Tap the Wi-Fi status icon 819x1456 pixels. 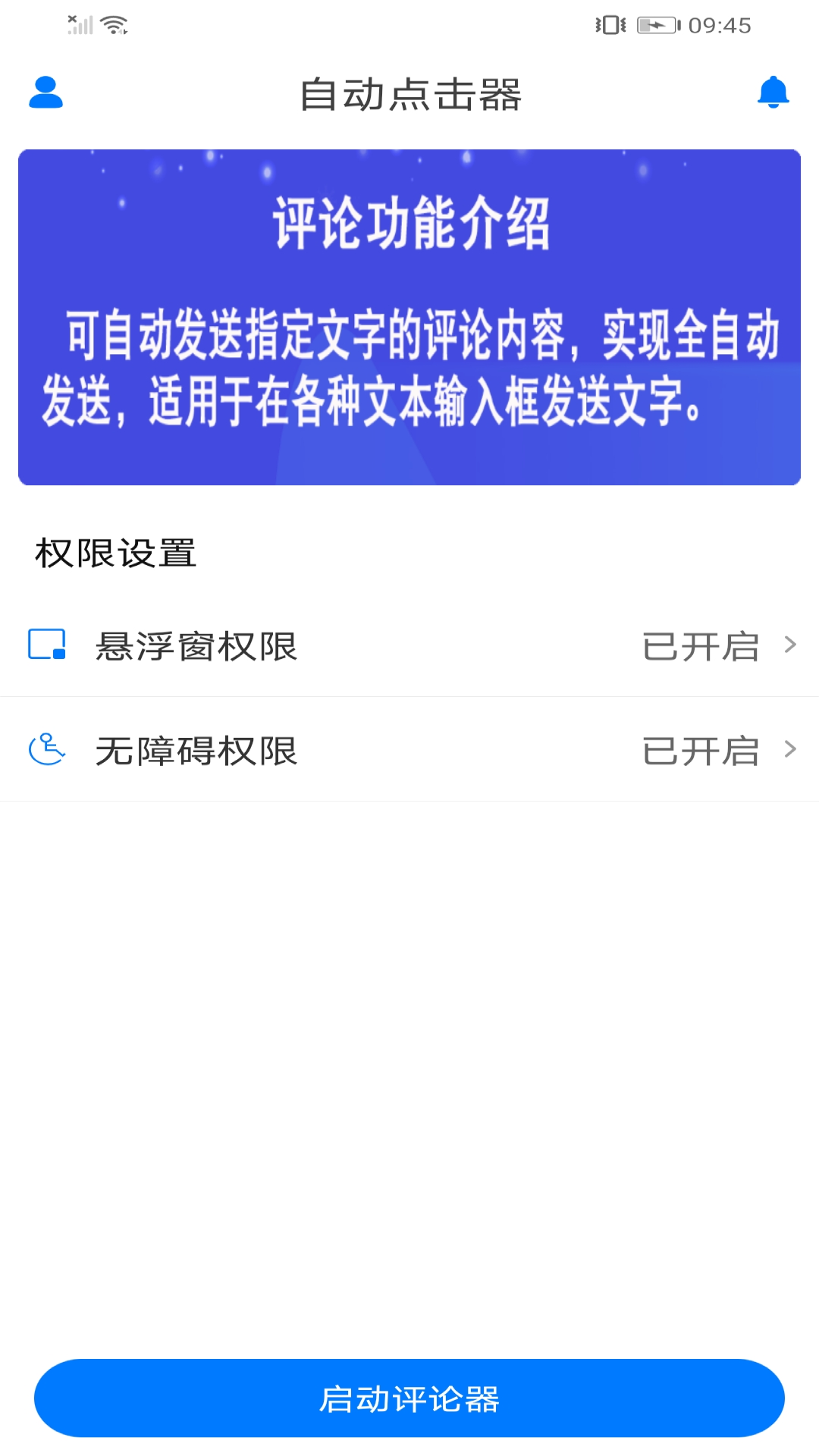tap(111, 24)
